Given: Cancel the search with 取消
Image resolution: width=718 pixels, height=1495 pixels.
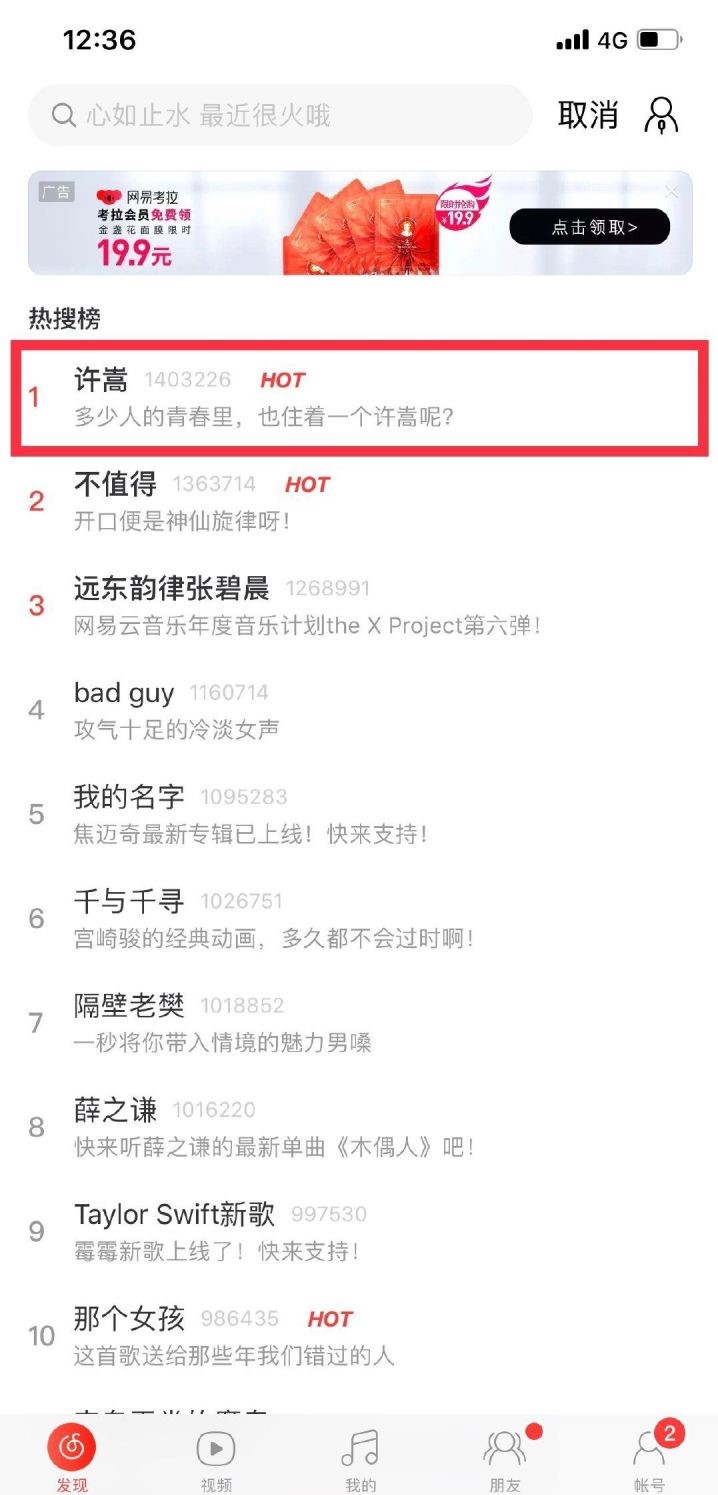Looking at the screenshot, I should [588, 115].
